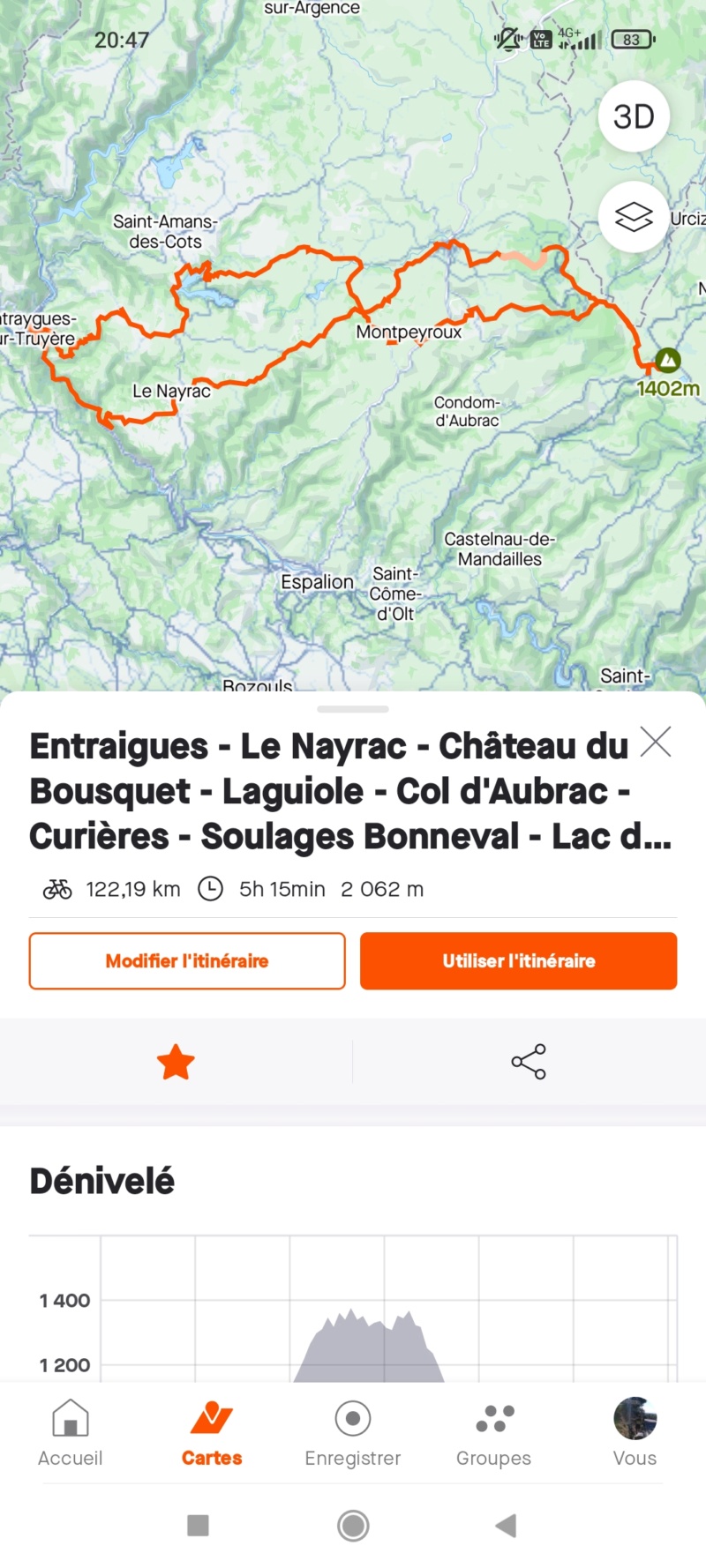
Task: Switch the map to 3D view
Action: [x=634, y=116]
